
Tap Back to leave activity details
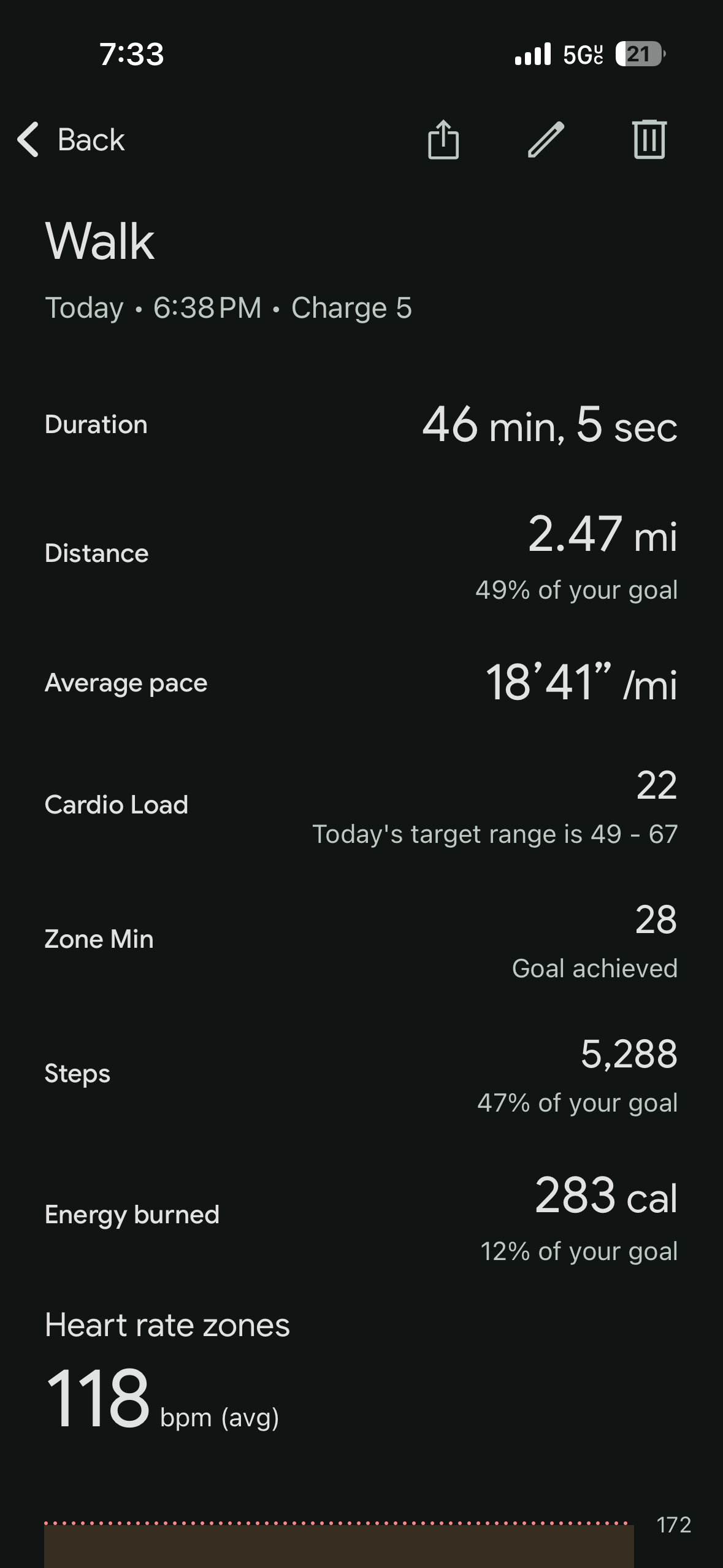click(90, 140)
